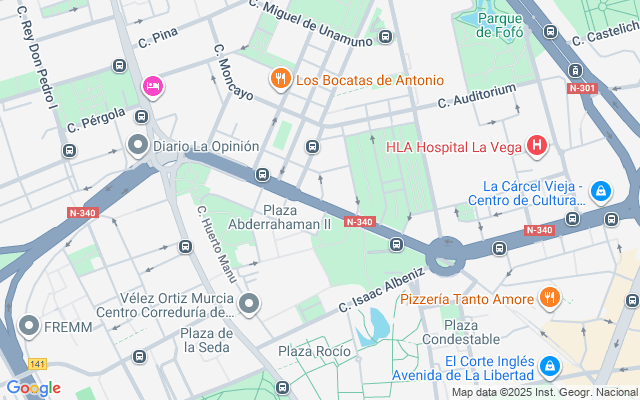Select the HLA Hospital La Vega marker
This screenshot has height=400, width=640.
(x=537, y=146)
